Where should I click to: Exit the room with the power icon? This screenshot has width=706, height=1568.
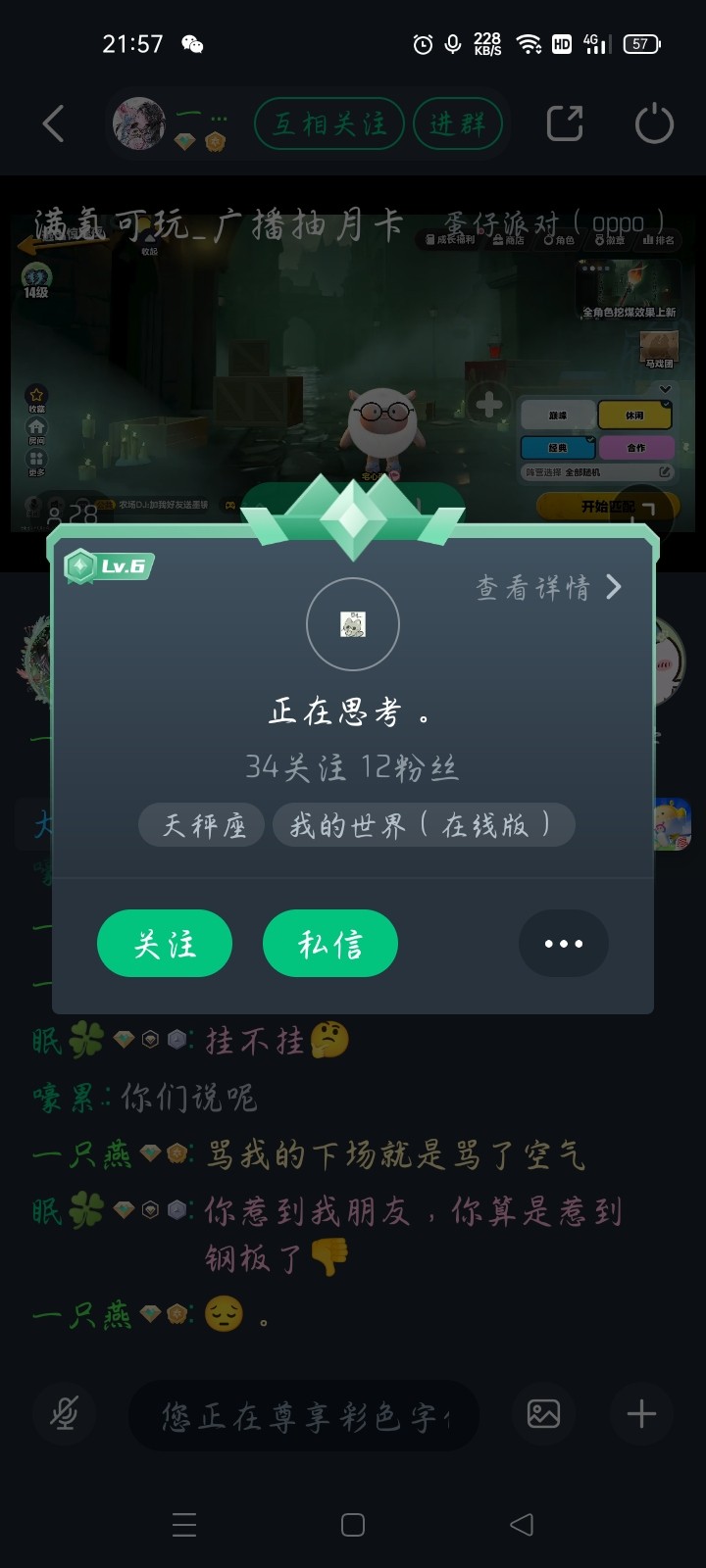654,124
